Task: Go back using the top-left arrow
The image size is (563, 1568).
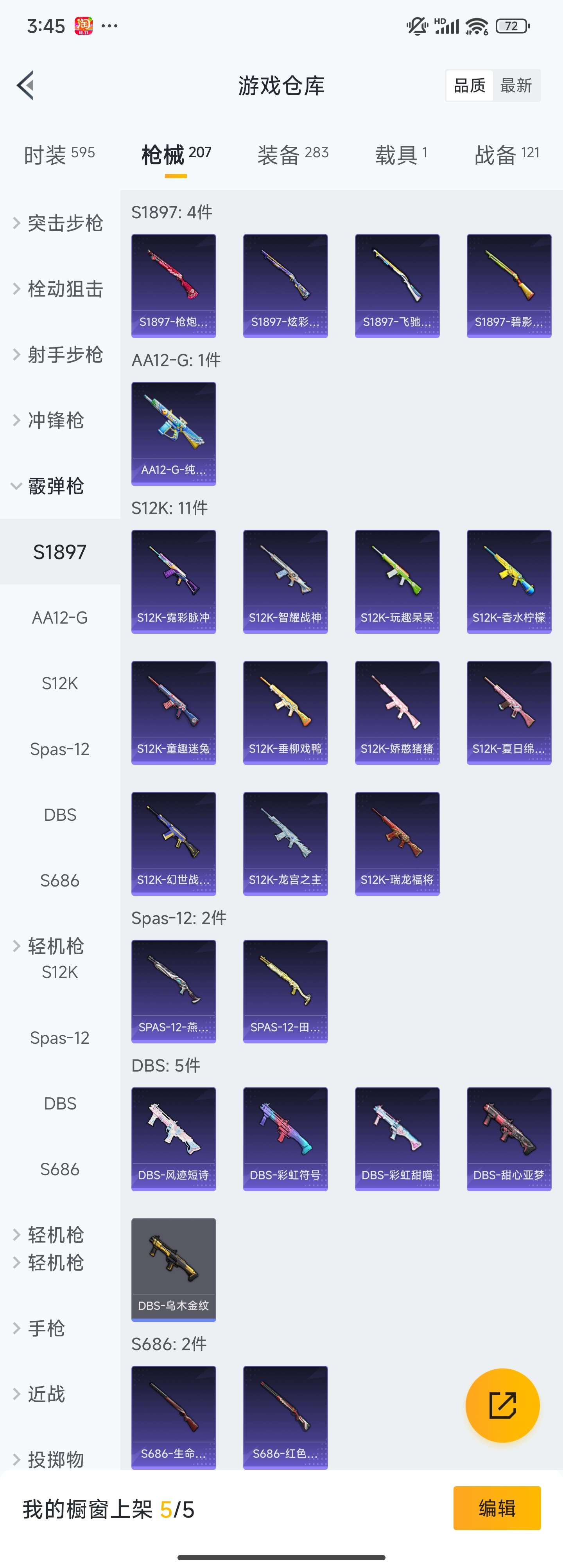Action: pyautogui.click(x=25, y=85)
